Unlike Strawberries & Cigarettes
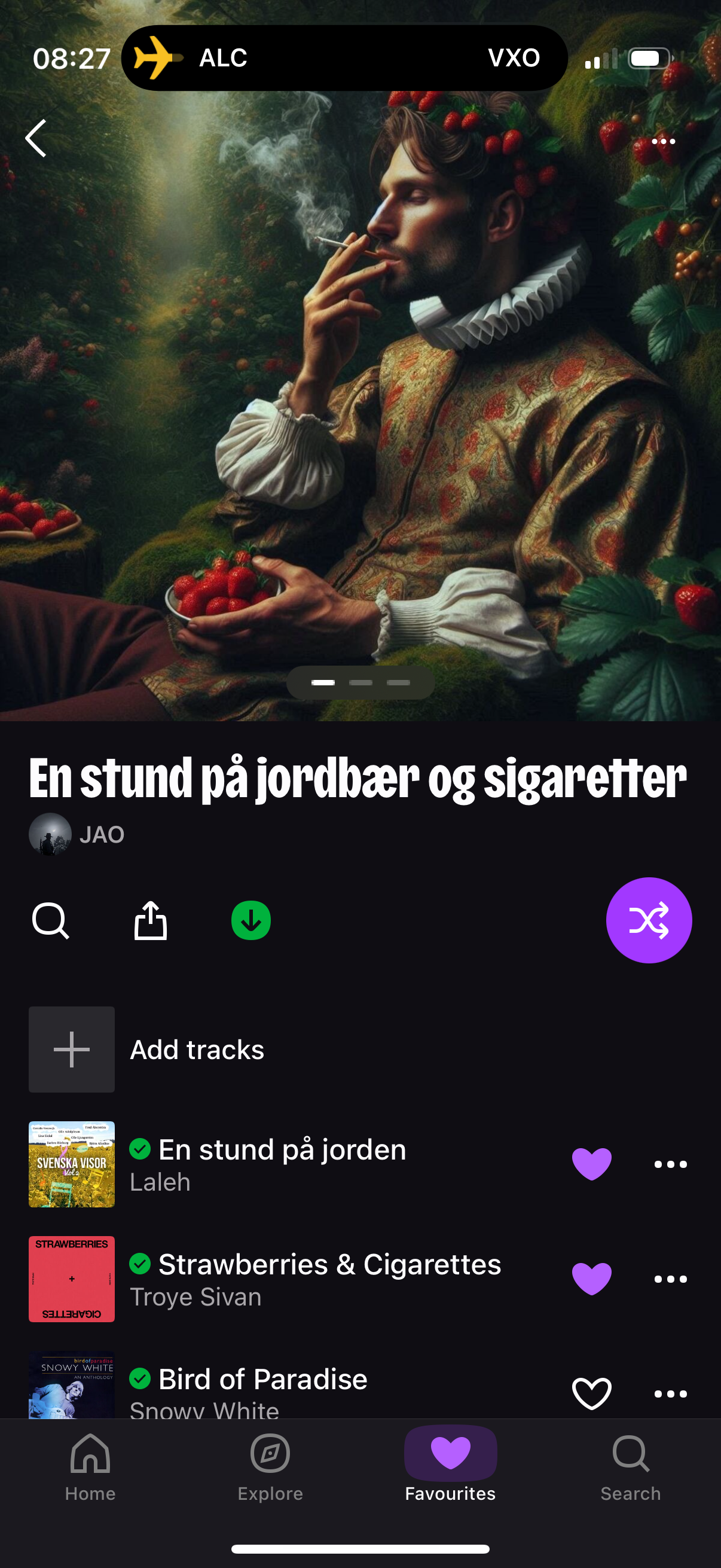Screen dimensions: 721x1568 (591, 1279)
